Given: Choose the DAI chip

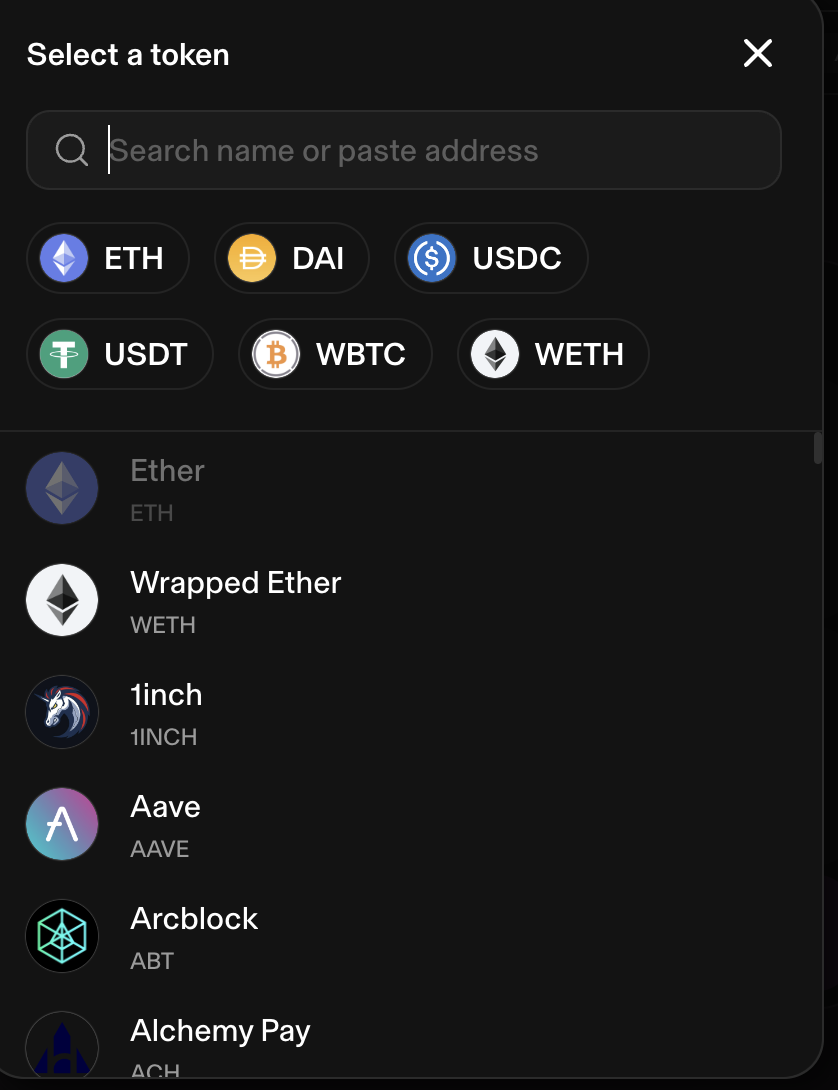Looking at the screenshot, I should (292, 258).
